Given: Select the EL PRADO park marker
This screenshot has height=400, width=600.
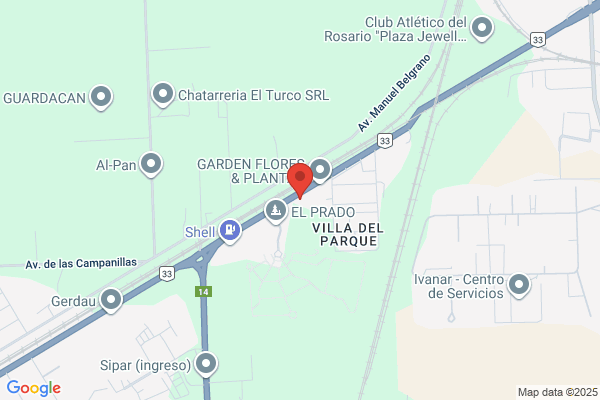Looking at the screenshot, I should [276, 211].
